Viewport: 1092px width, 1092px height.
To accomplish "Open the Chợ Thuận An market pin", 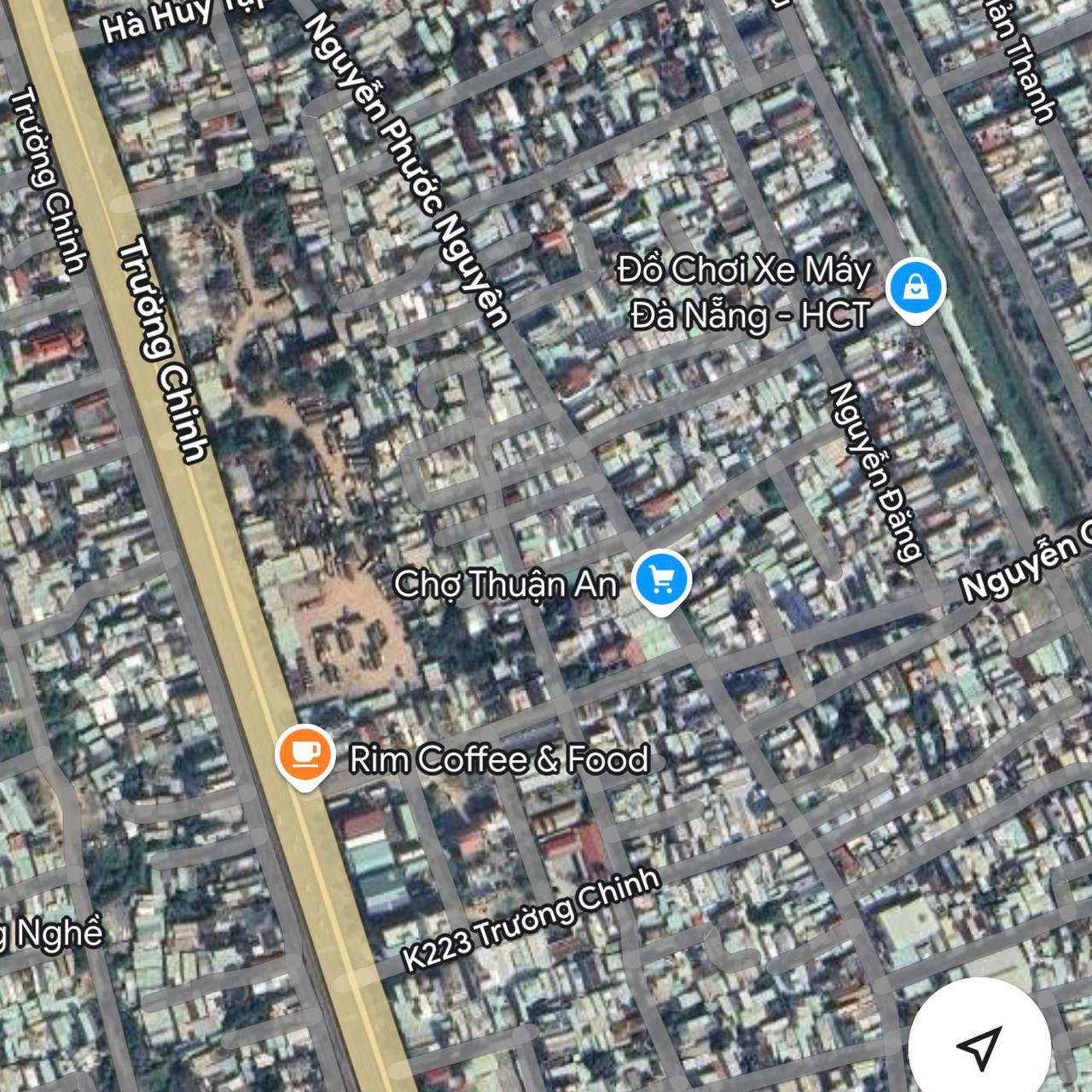I will 662,580.
